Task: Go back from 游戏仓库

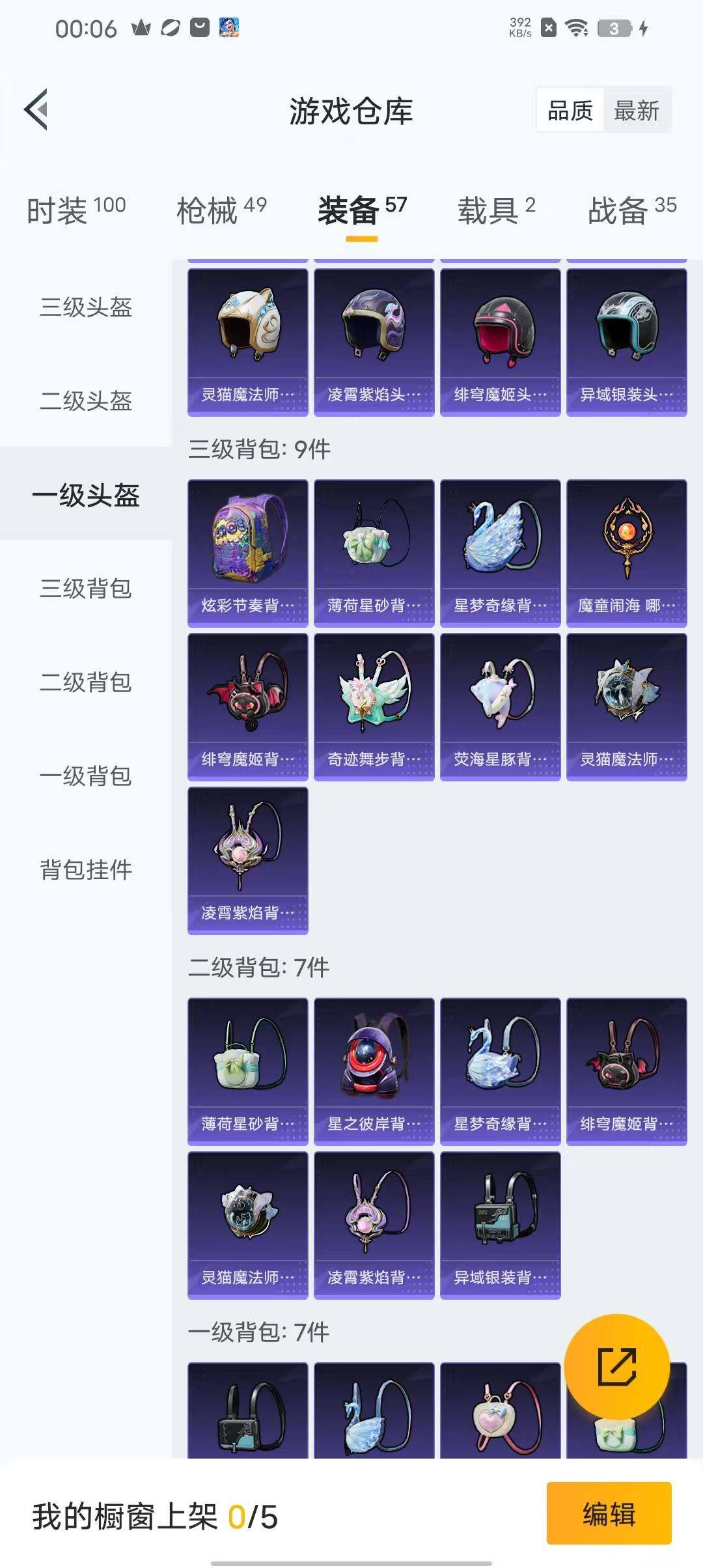Action: [x=36, y=110]
